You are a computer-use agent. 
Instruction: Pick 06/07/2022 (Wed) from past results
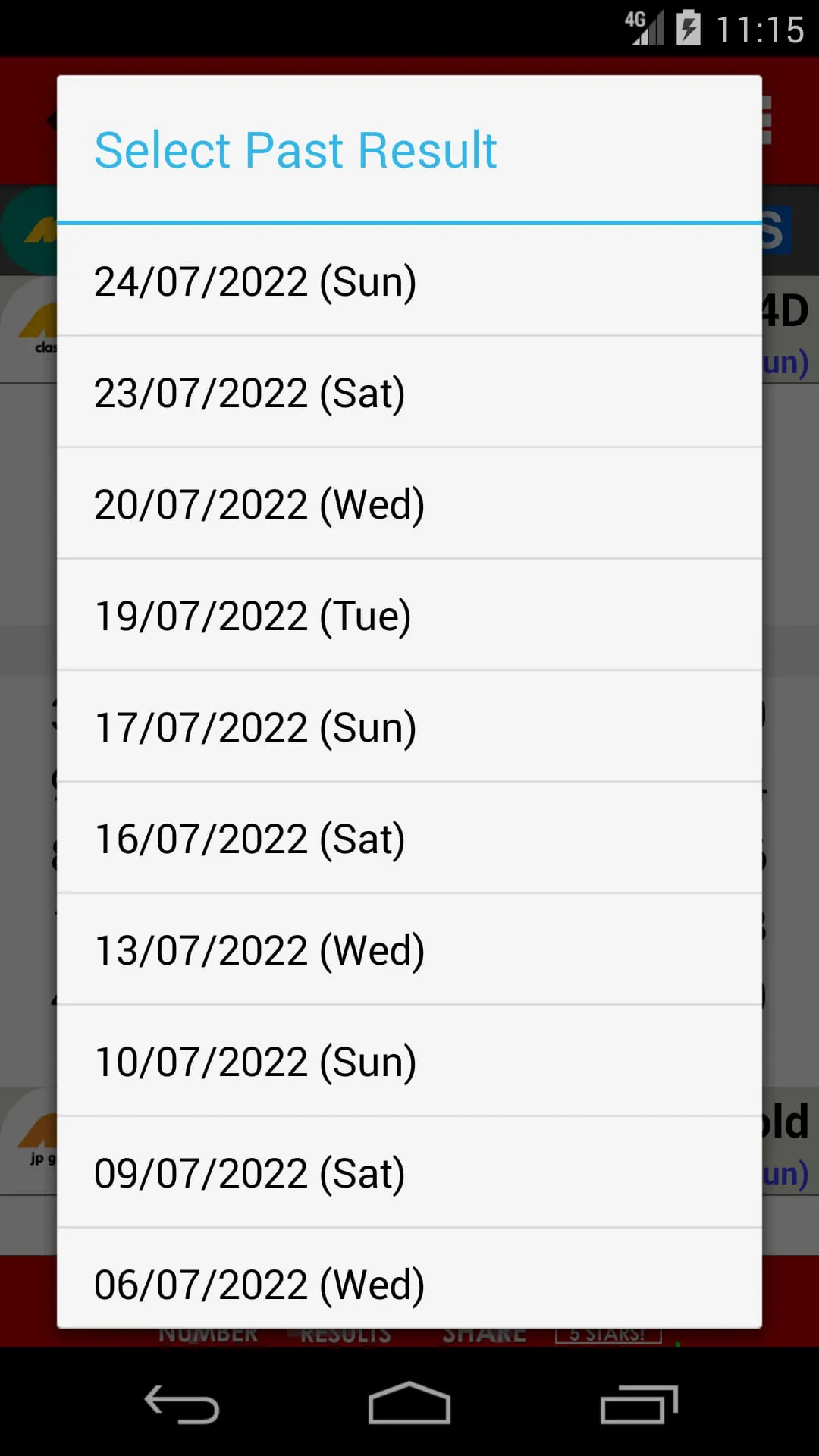409,1282
